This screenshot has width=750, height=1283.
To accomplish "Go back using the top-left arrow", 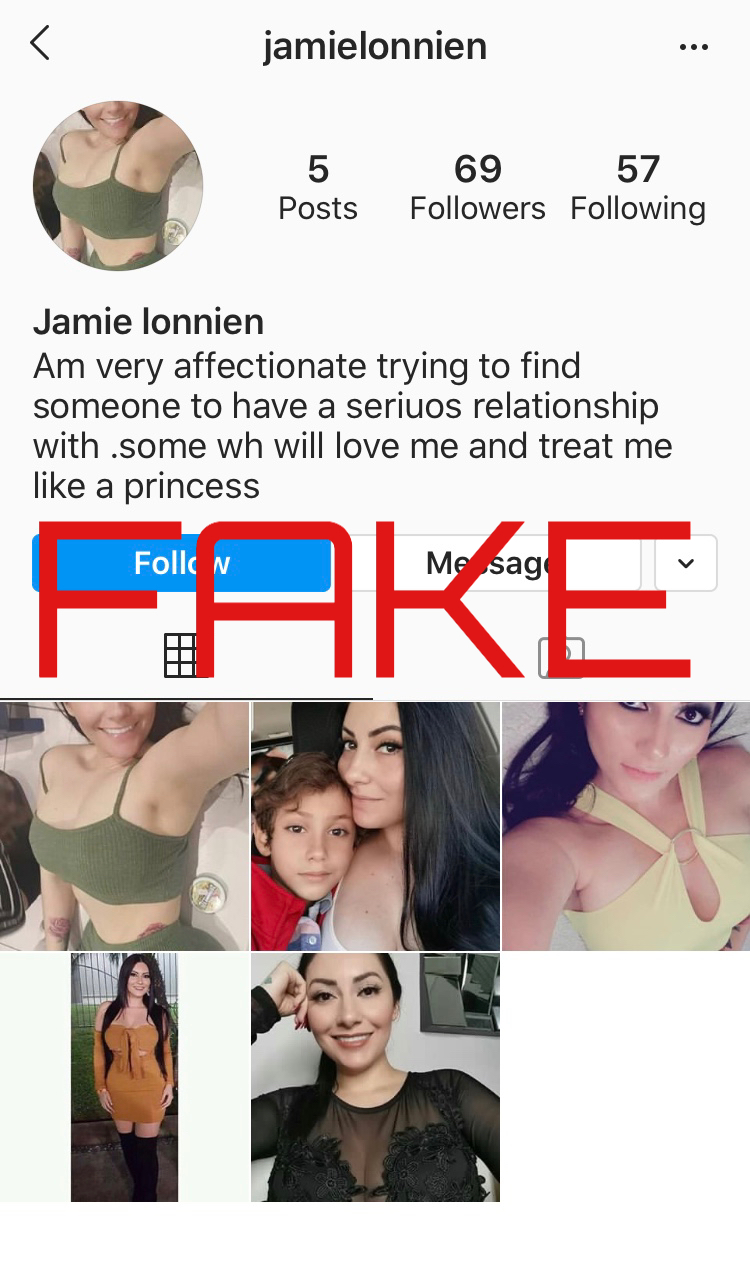I will click(x=40, y=44).
